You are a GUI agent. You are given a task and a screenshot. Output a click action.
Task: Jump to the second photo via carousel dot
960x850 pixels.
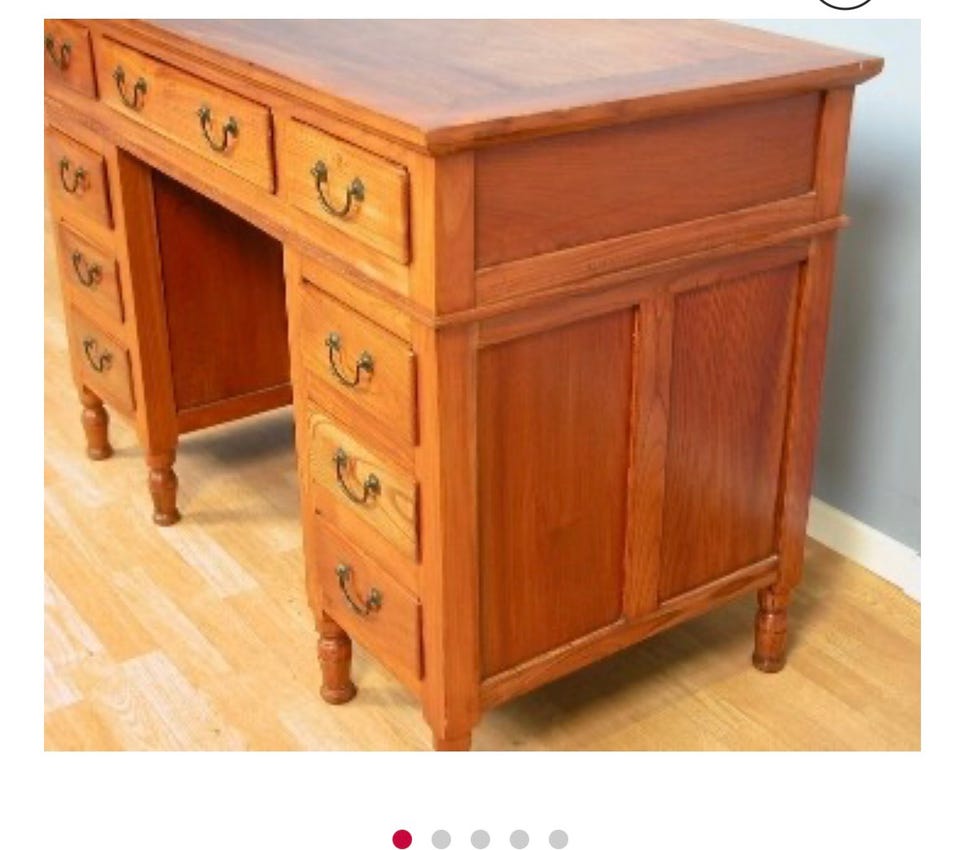pos(441,839)
